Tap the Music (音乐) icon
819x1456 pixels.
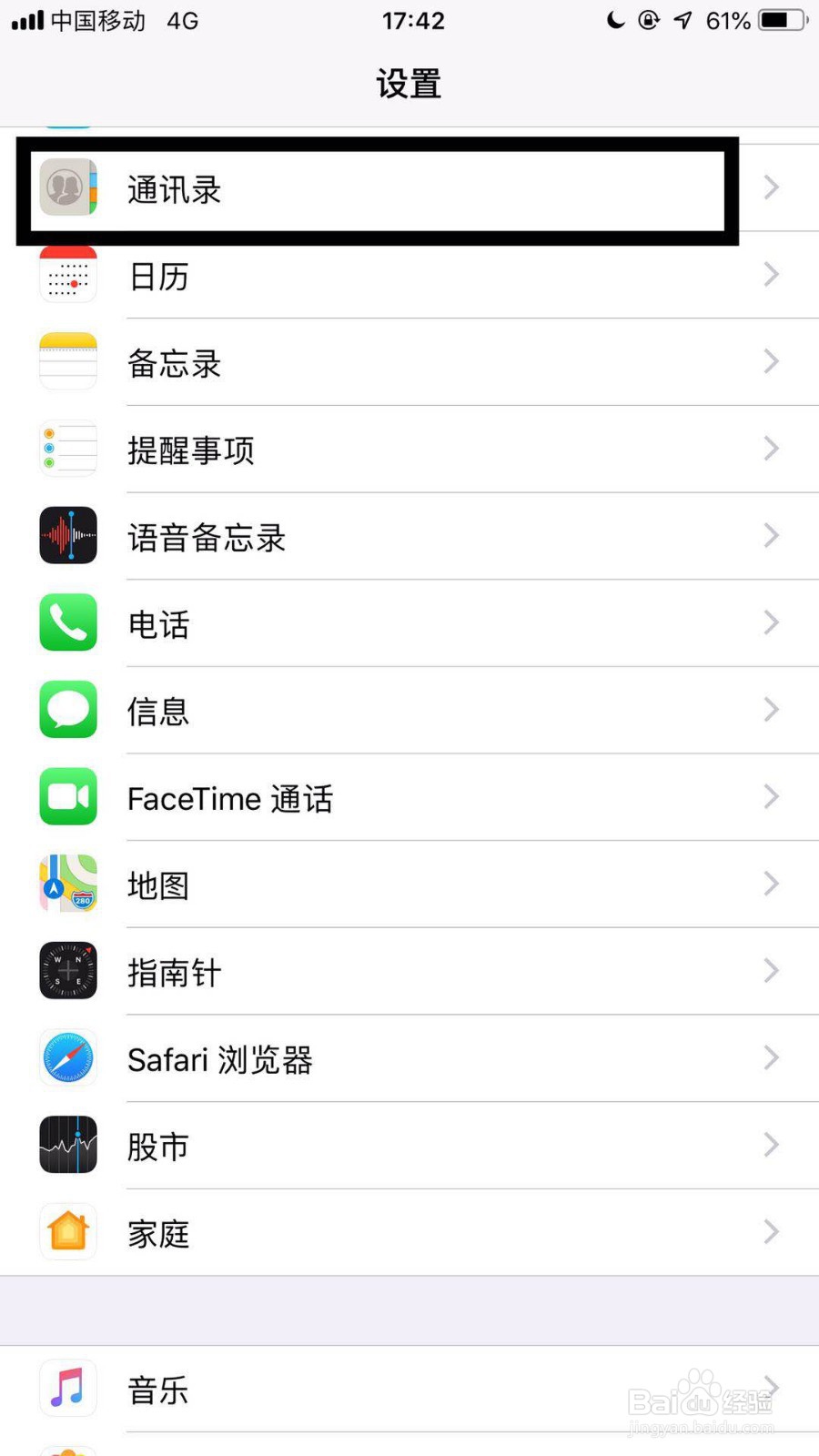coord(68,1389)
